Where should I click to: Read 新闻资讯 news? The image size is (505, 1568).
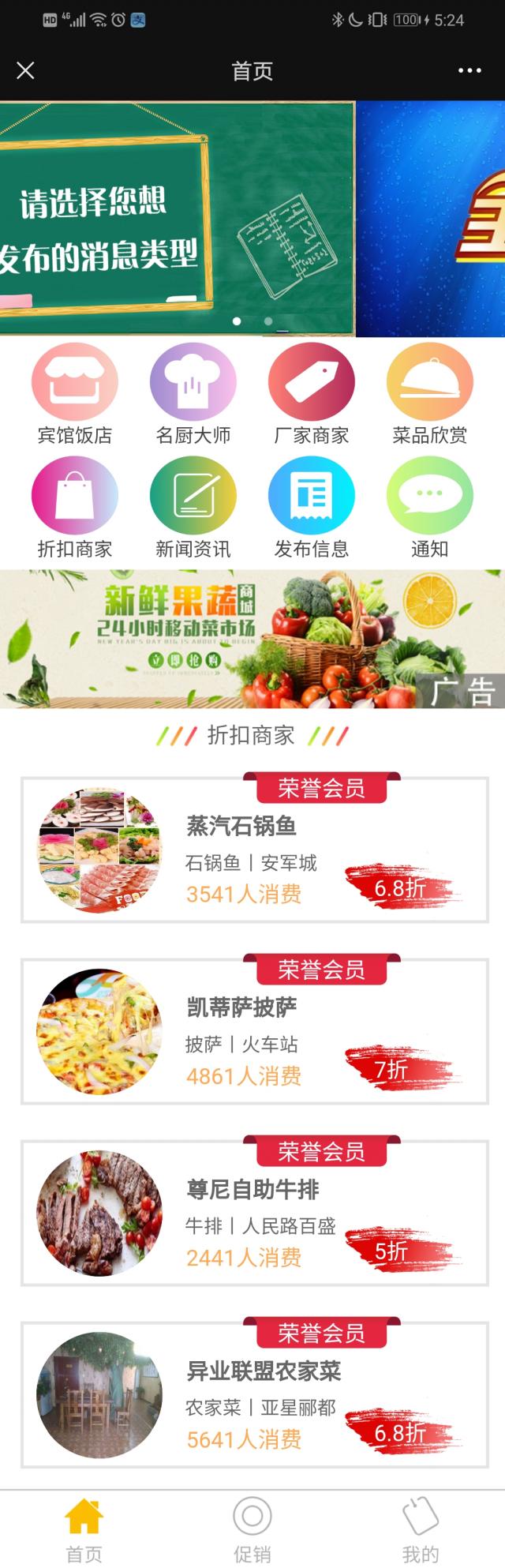(193, 507)
